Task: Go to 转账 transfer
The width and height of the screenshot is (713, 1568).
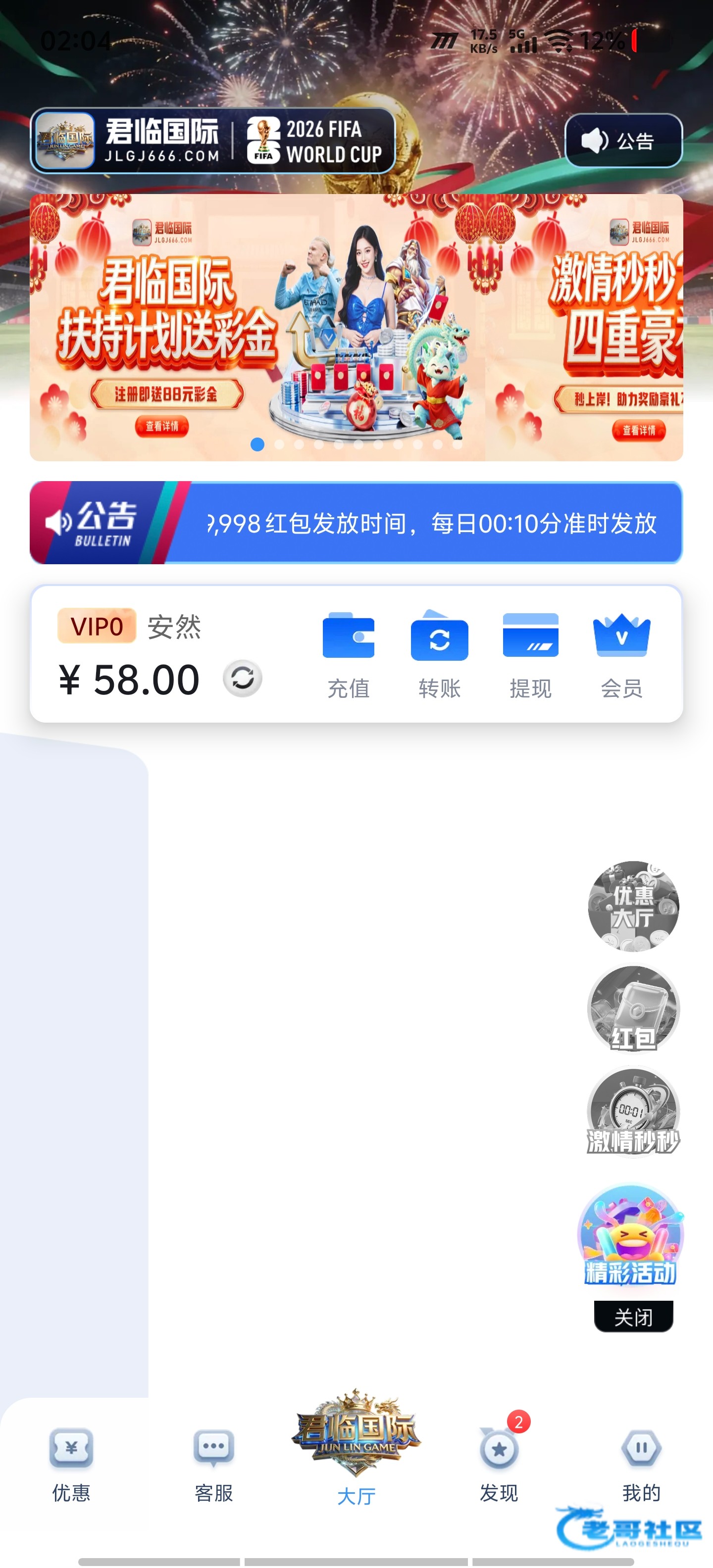Action: click(x=439, y=655)
